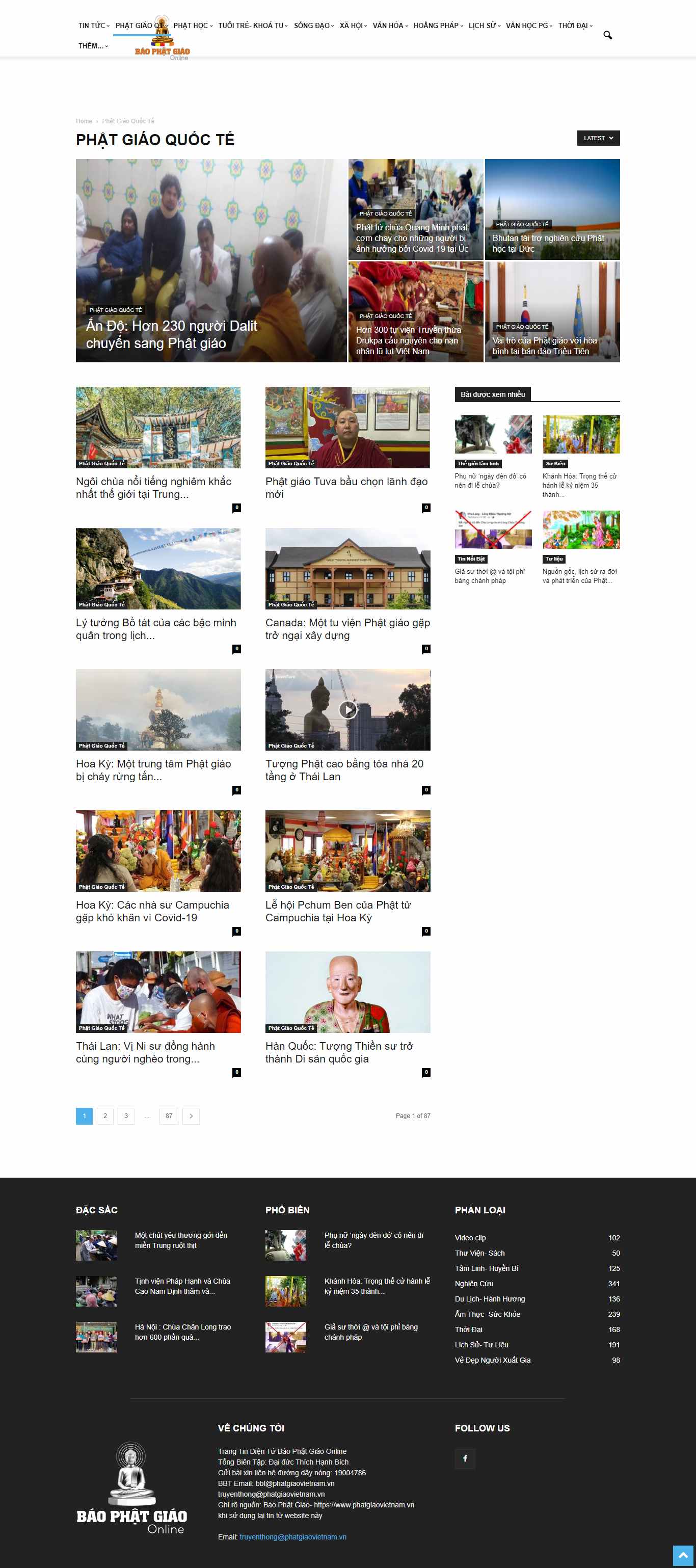Open article Bhutan tài trợ nghiên cứu Phật học

[x=548, y=244]
